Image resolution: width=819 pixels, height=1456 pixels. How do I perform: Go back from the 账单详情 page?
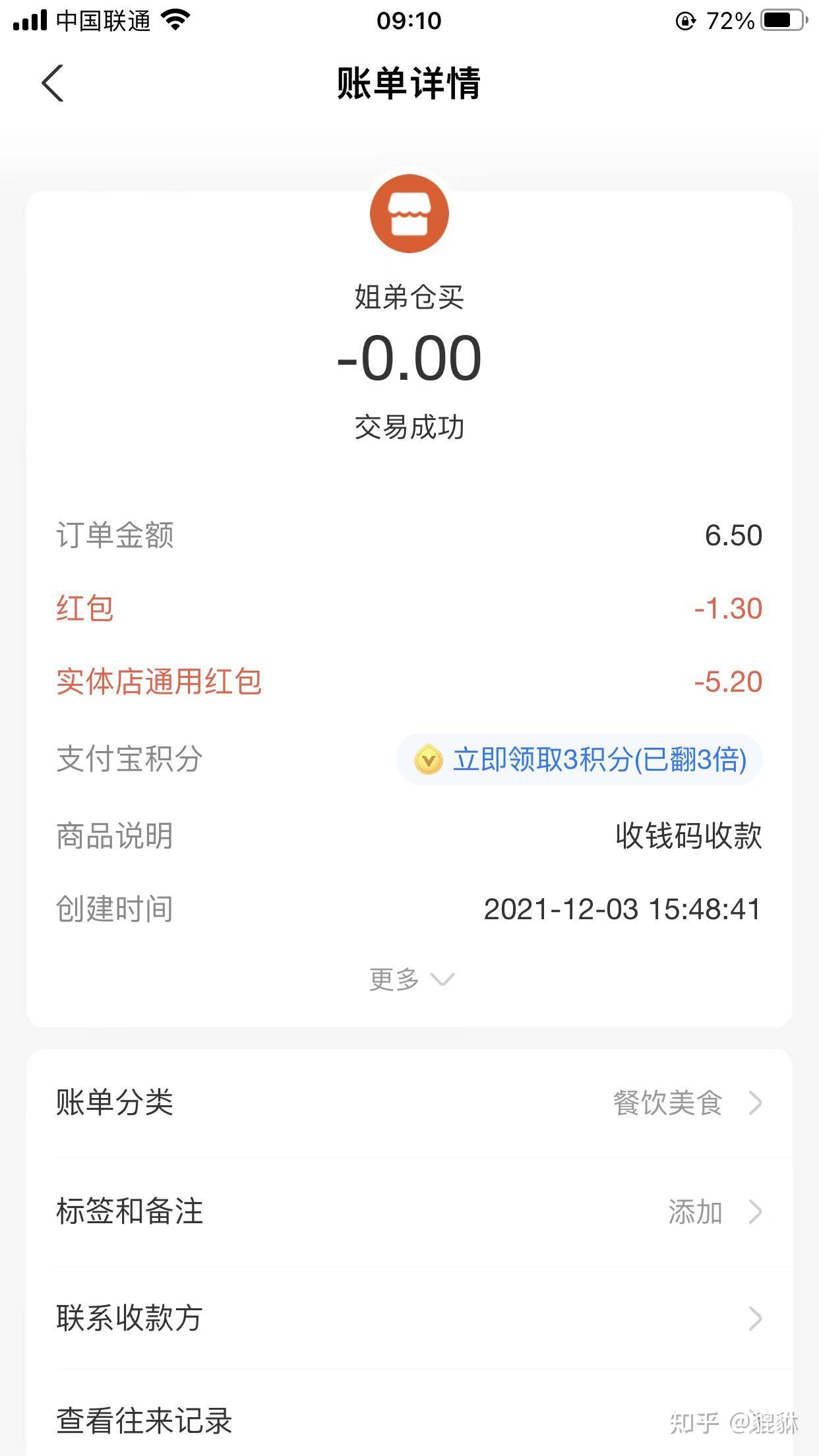53,84
